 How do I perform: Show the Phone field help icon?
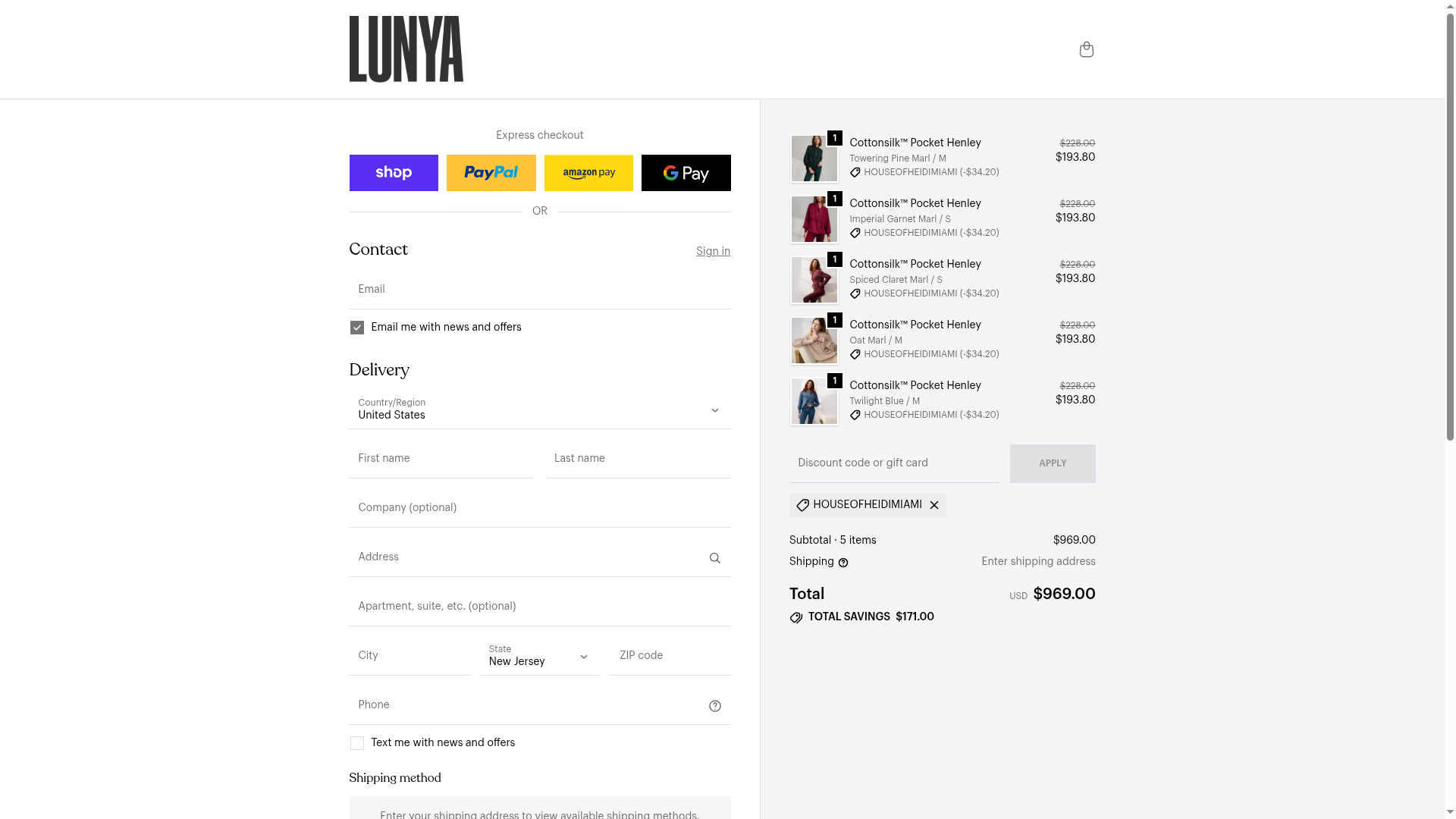[714, 706]
